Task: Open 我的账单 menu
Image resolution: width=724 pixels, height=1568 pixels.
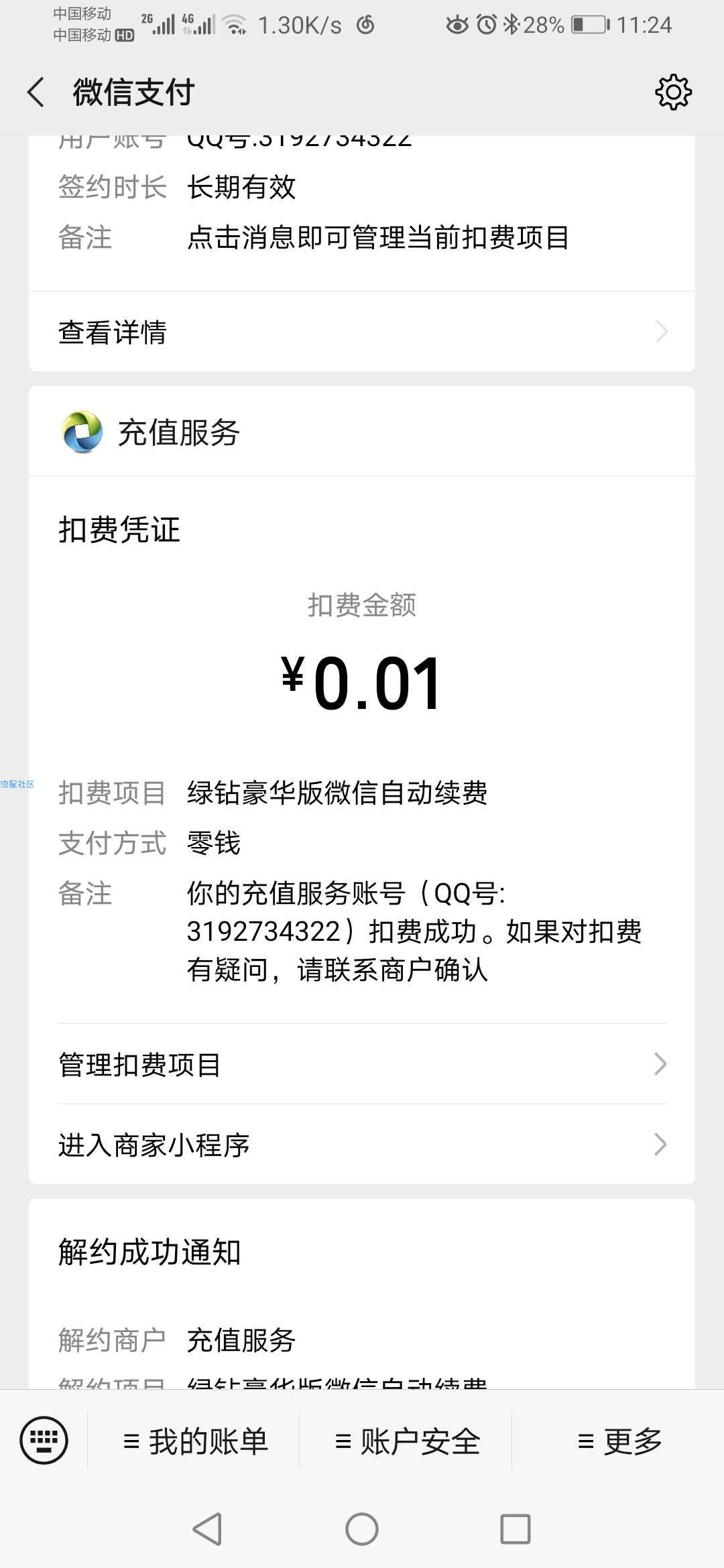Action: point(194,1441)
